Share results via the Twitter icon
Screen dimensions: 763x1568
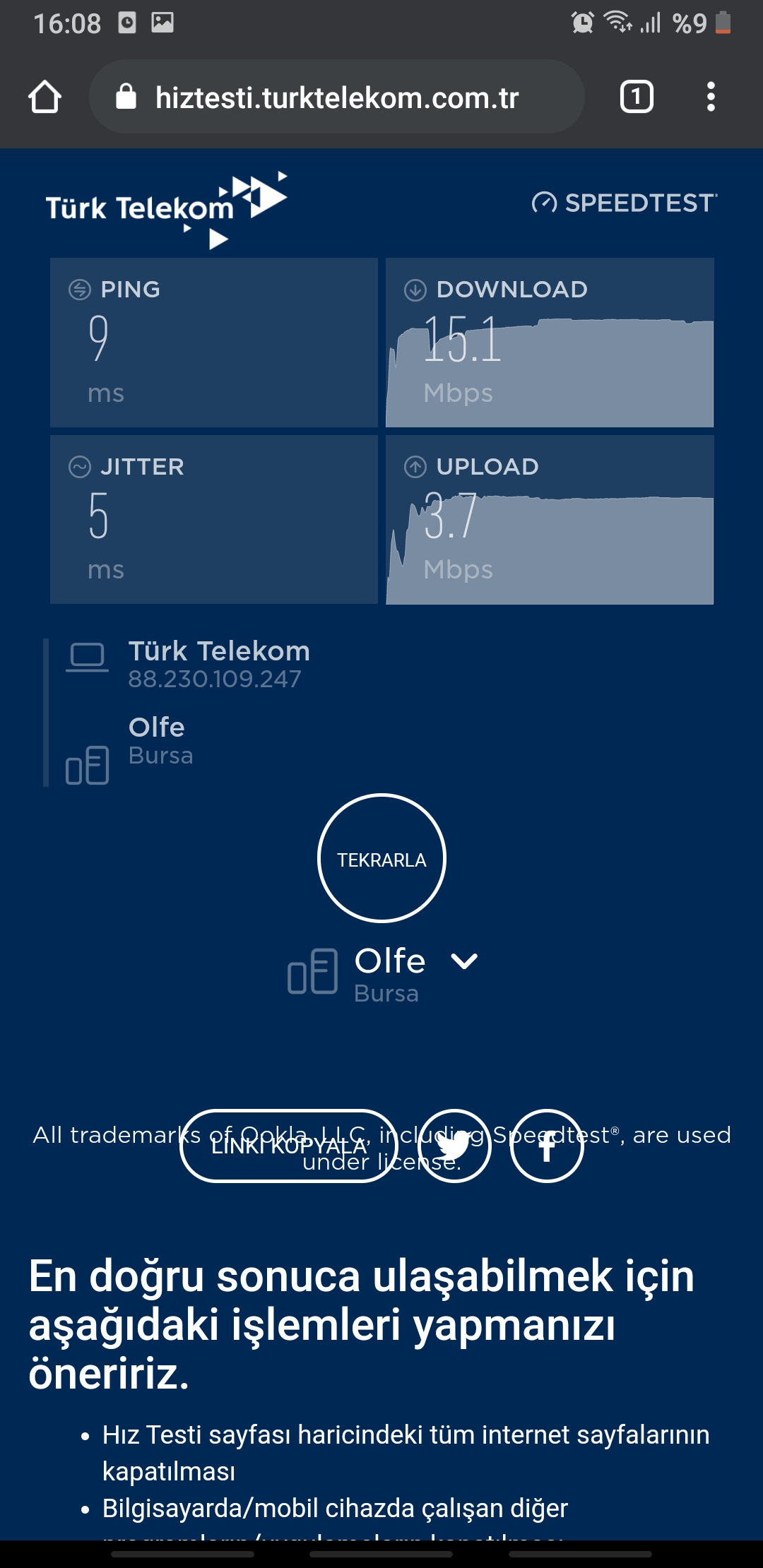(x=454, y=1144)
